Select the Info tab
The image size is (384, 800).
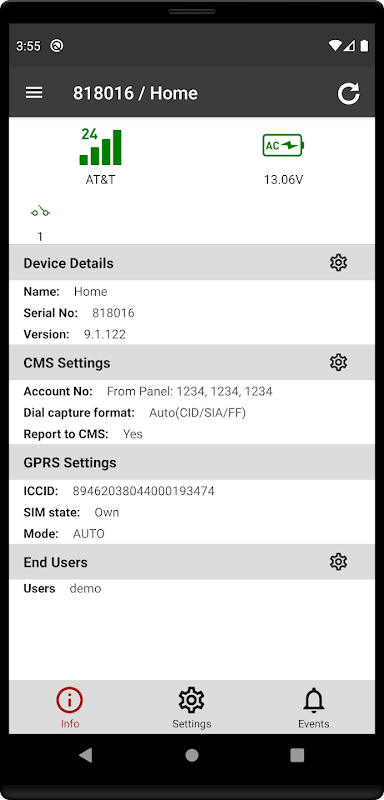point(70,708)
